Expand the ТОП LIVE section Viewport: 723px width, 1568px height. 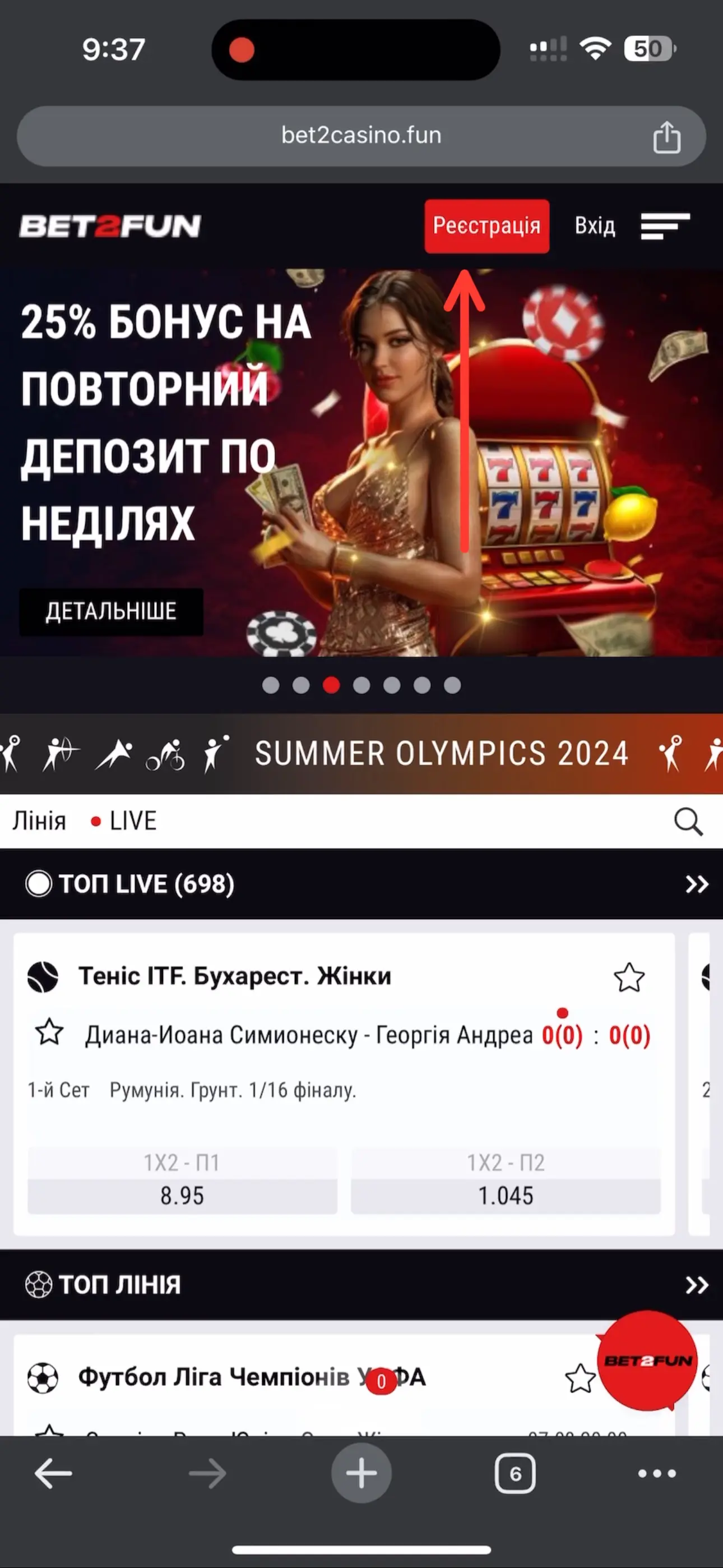696,884
